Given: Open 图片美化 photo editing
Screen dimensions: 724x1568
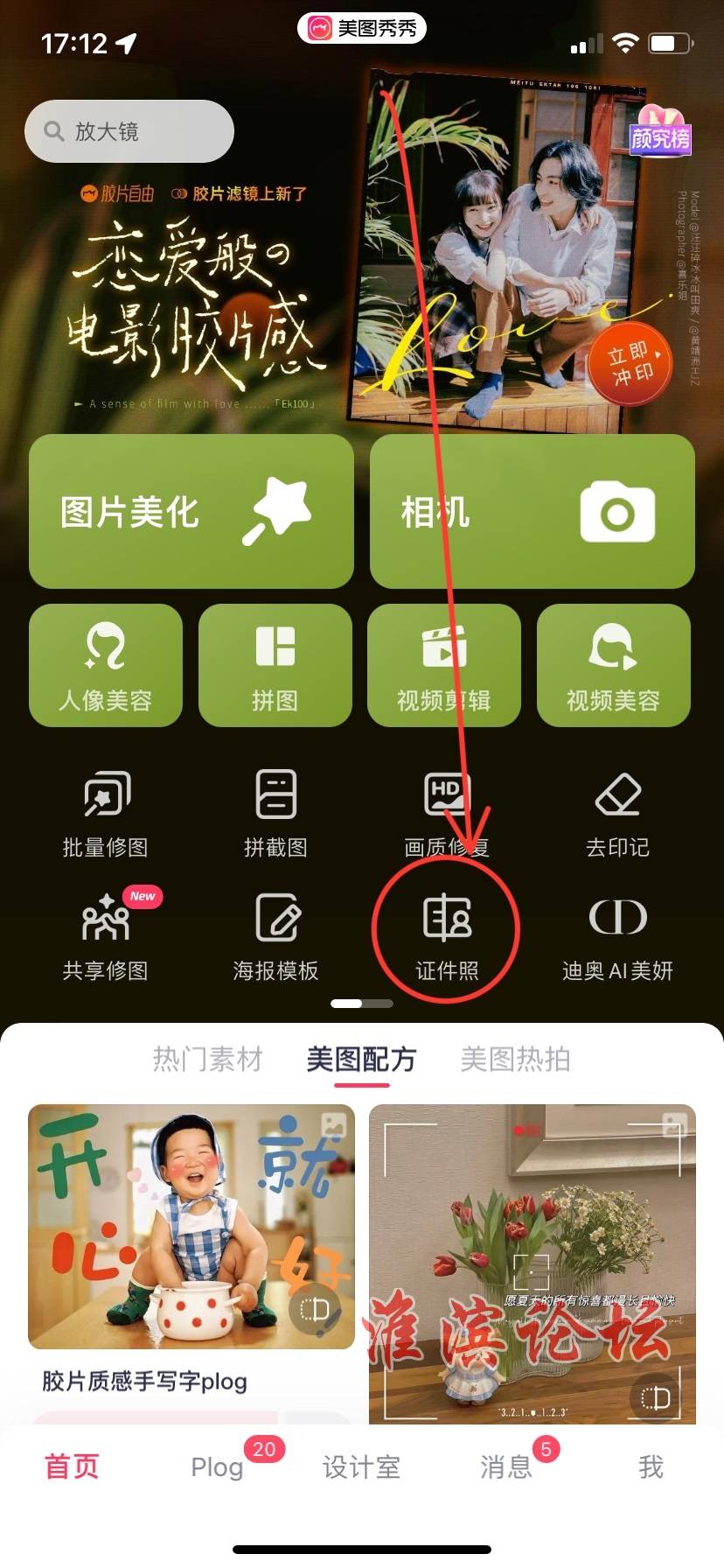Looking at the screenshot, I should coord(191,512).
